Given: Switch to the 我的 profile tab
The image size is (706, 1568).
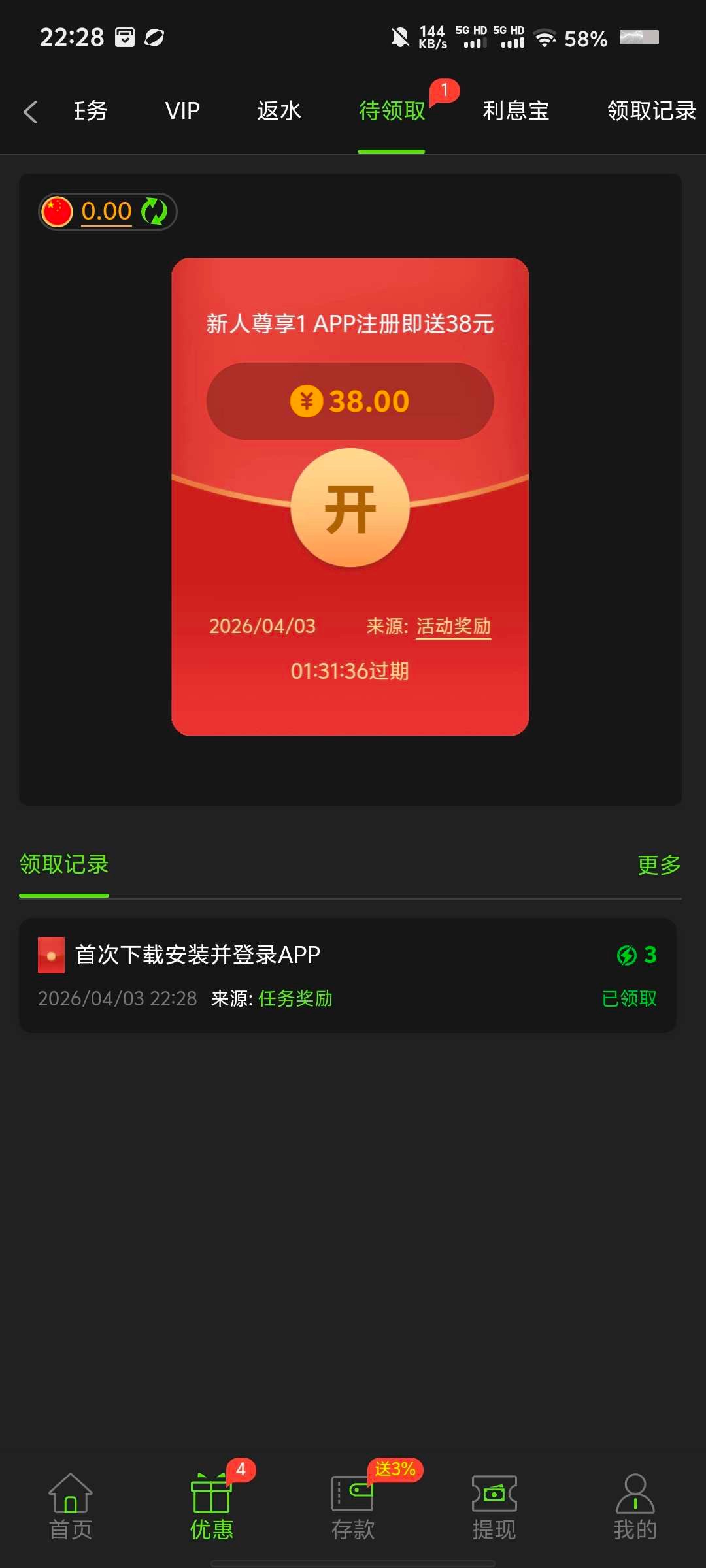Looking at the screenshot, I should click(635, 1503).
